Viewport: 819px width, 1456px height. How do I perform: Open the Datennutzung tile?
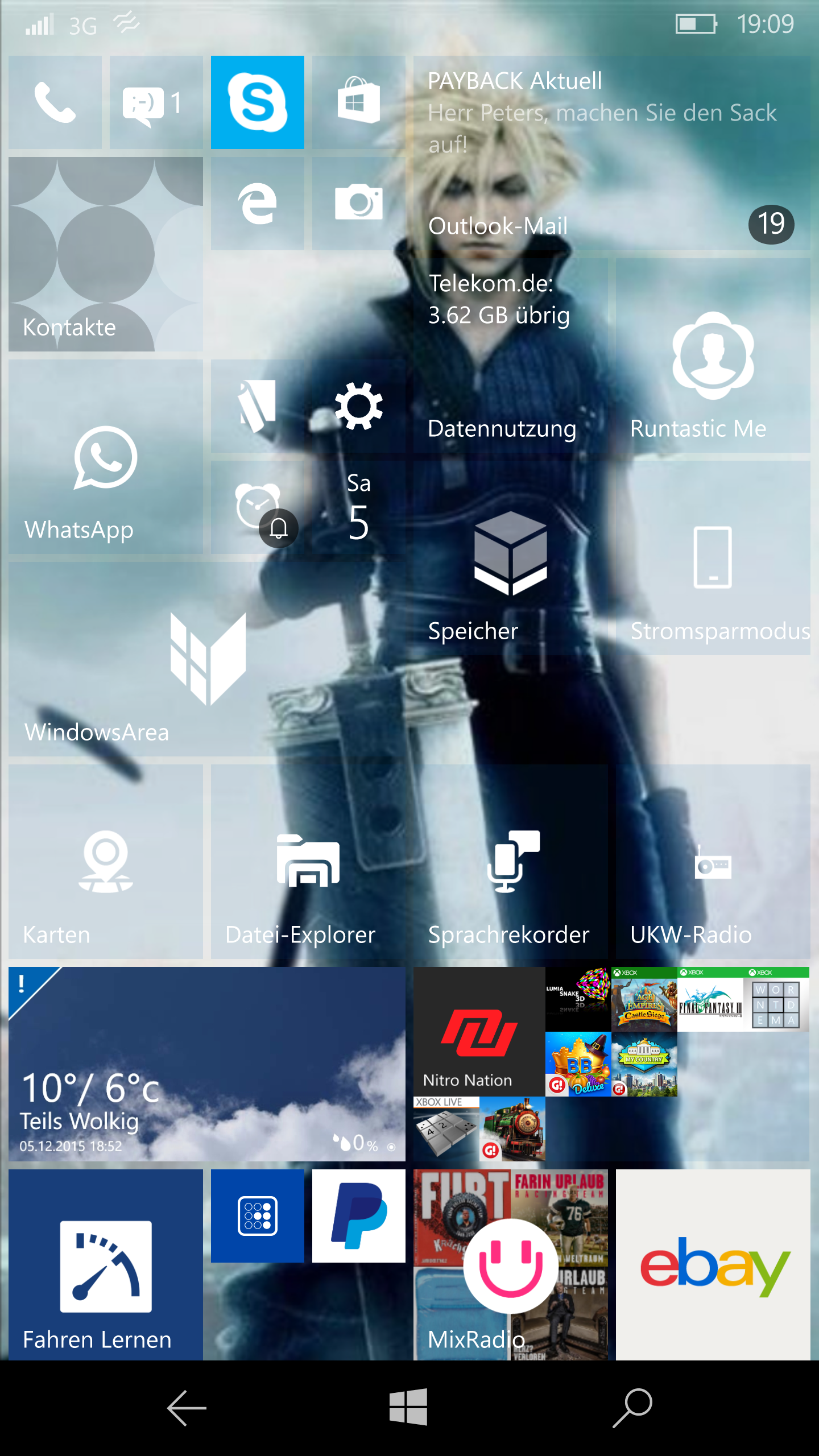(x=511, y=355)
